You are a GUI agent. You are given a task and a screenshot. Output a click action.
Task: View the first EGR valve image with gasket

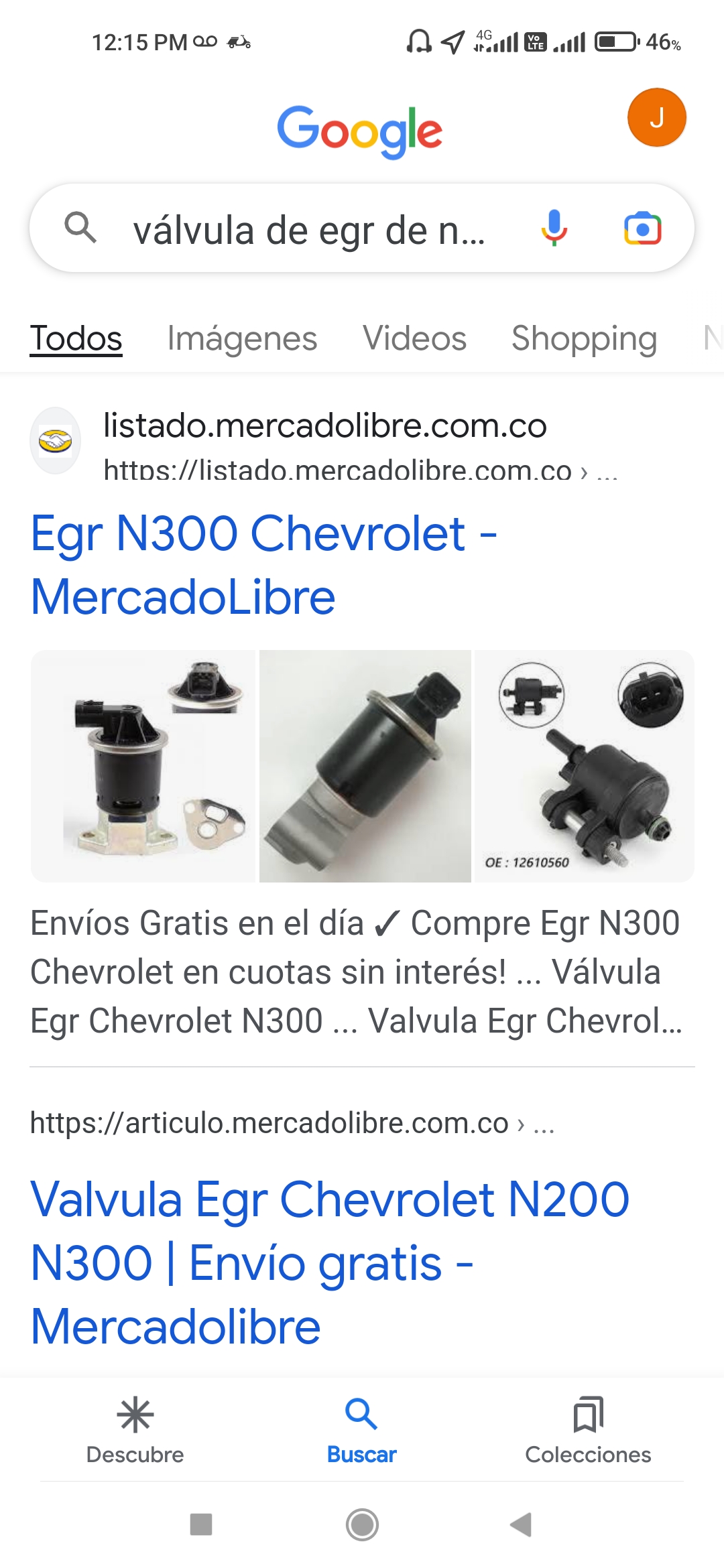click(143, 766)
